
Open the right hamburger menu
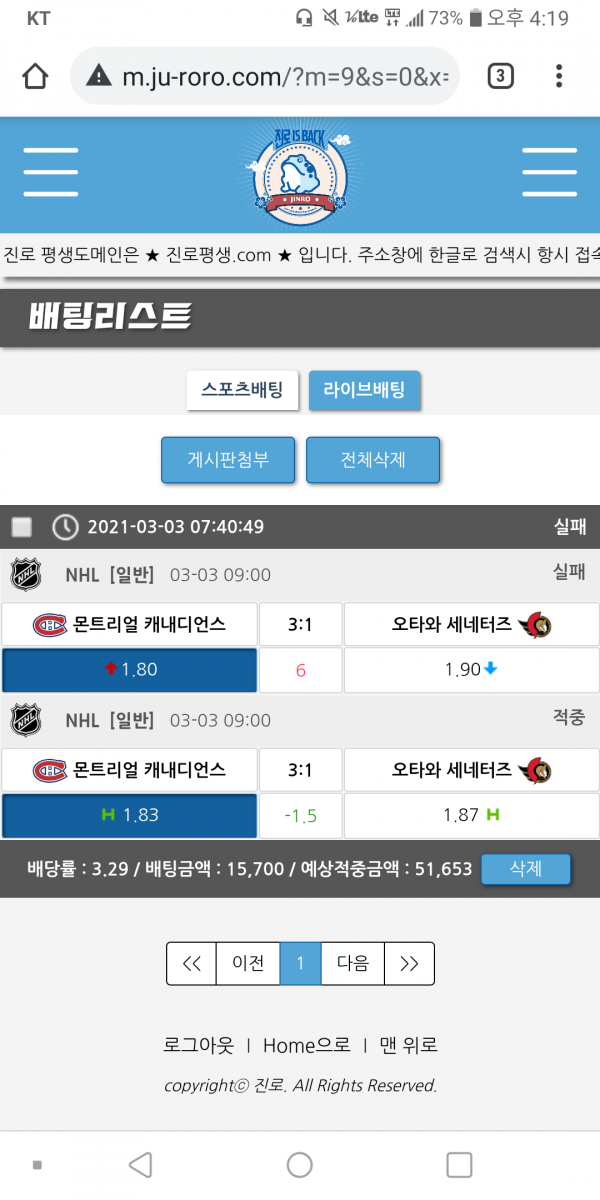click(549, 172)
